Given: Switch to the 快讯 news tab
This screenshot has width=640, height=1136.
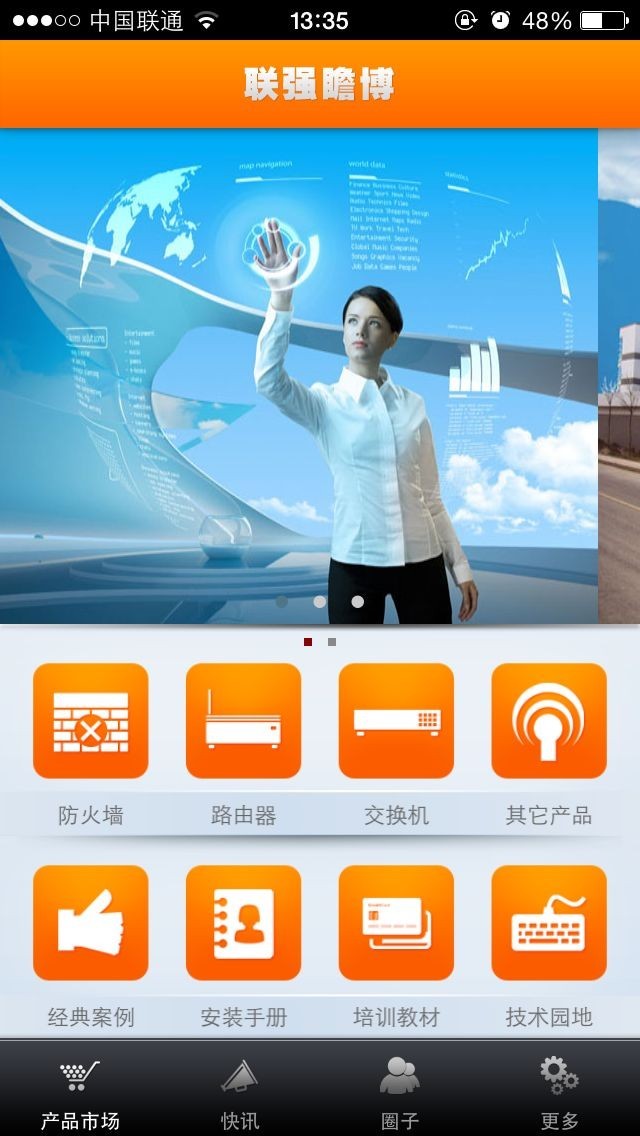Looking at the screenshot, I should pyautogui.click(x=240, y=1089).
